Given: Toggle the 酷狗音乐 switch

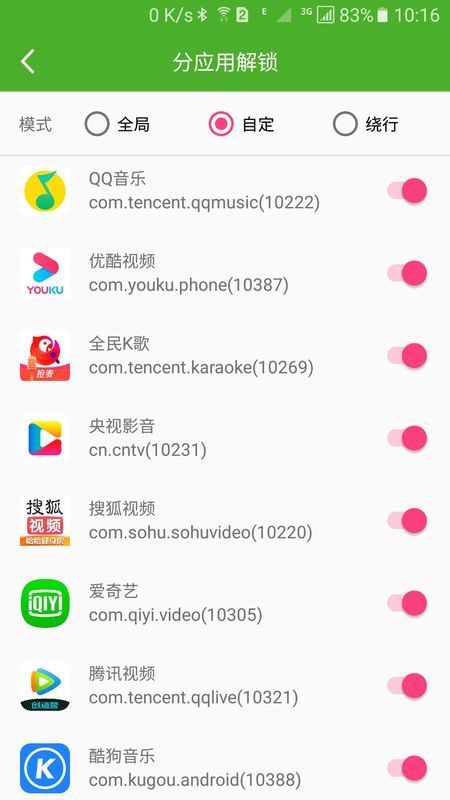Looking at the screenshot, I should pyautogui.click(x=407, y=768).
